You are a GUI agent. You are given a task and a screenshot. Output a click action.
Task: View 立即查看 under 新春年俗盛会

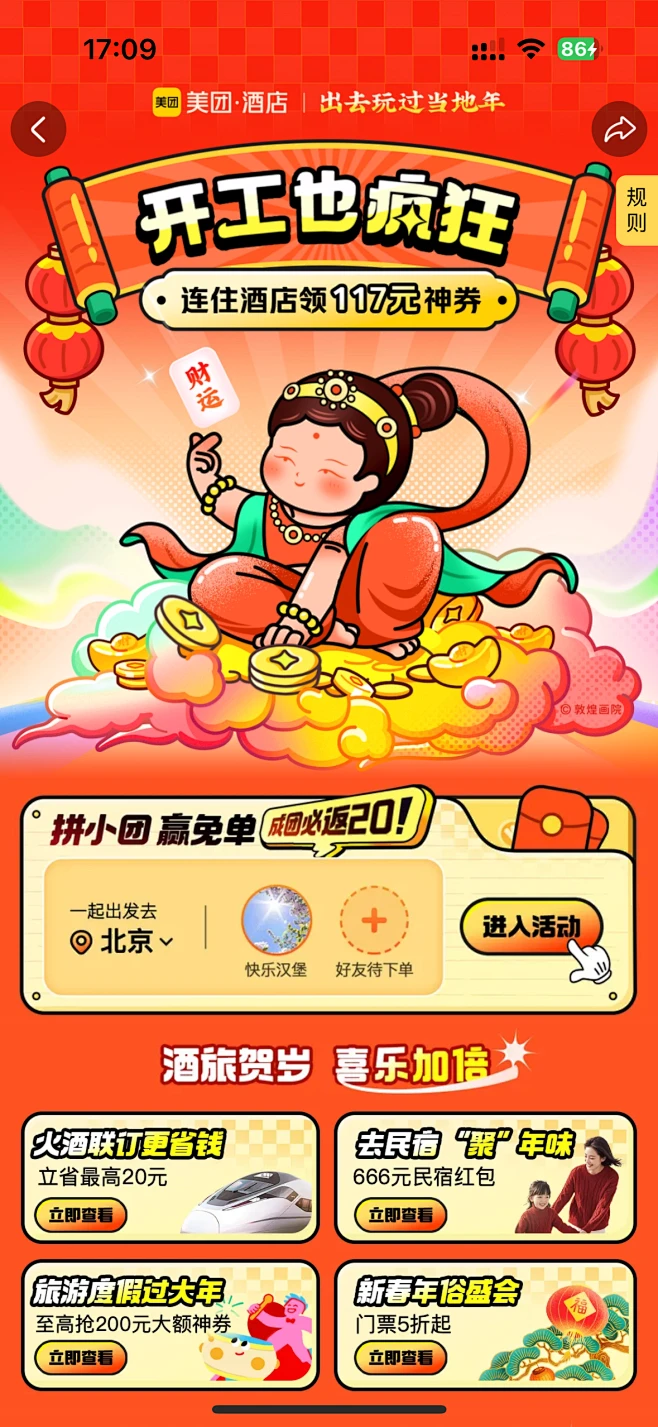click(x=400, y=1358)
